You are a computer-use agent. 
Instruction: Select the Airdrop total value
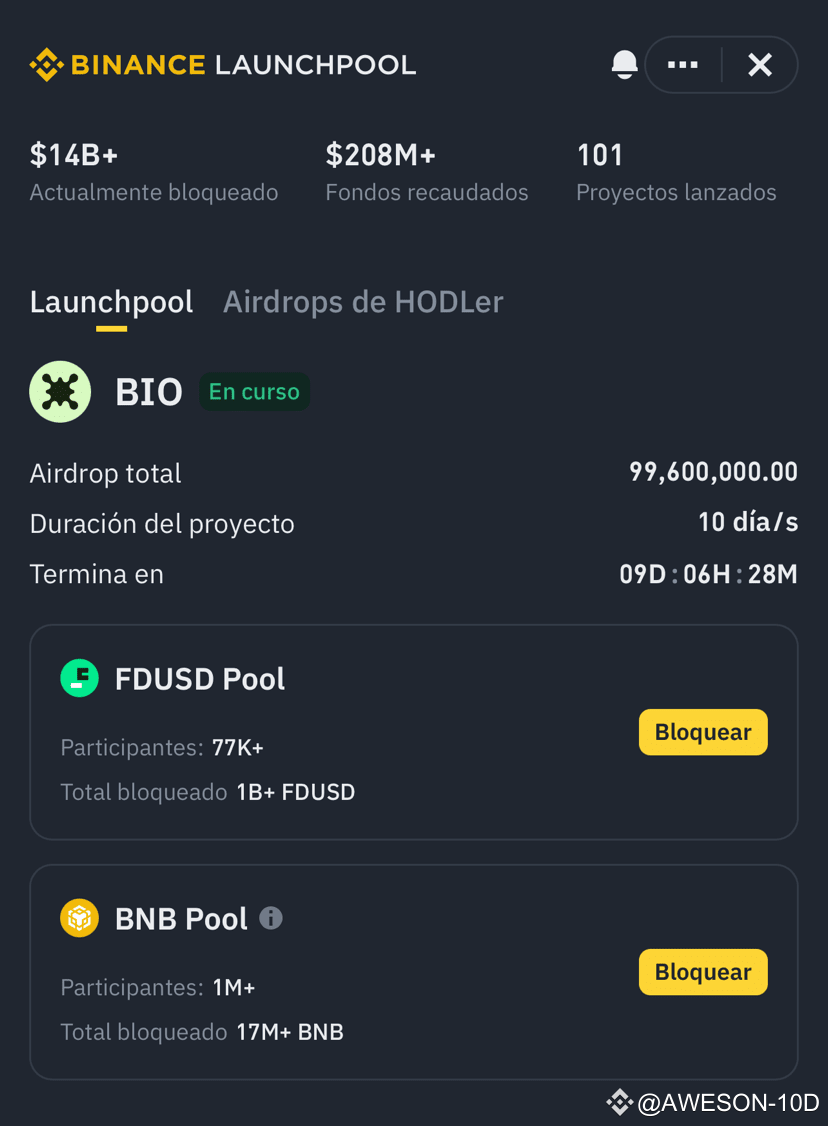point(711,471)
